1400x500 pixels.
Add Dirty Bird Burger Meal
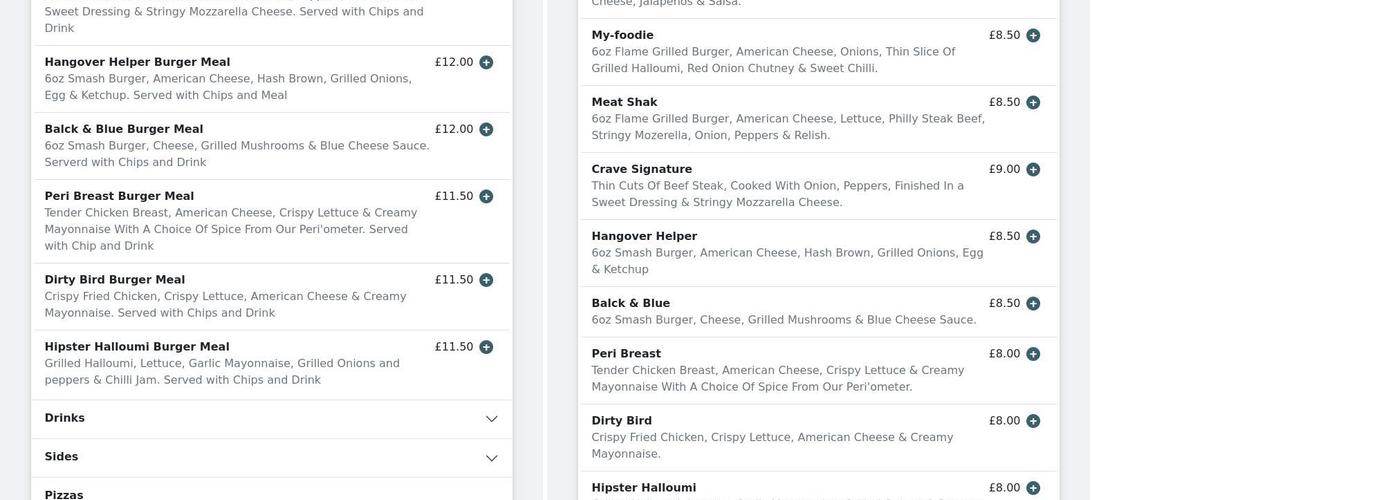[486, 280]
